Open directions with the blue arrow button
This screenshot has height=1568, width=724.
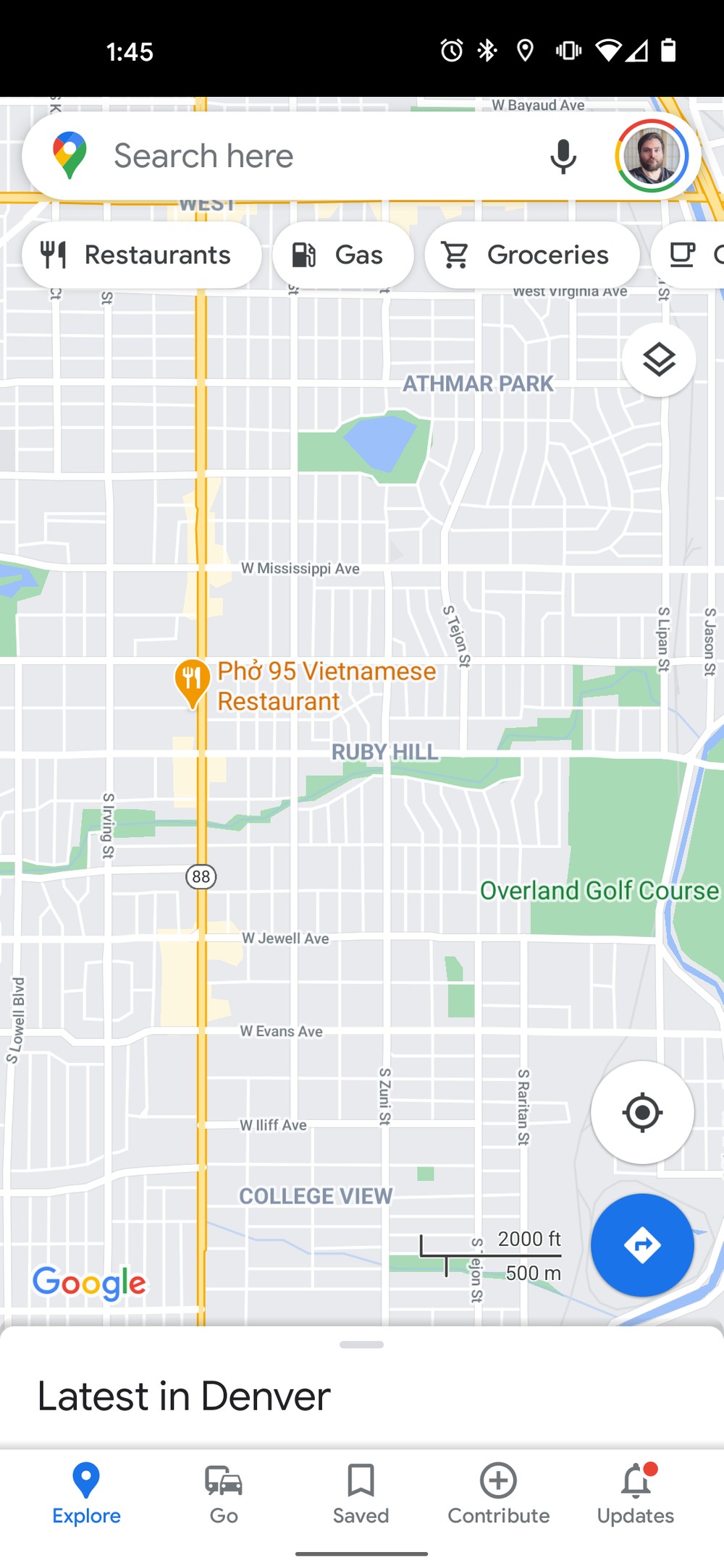pos(642,1245)
